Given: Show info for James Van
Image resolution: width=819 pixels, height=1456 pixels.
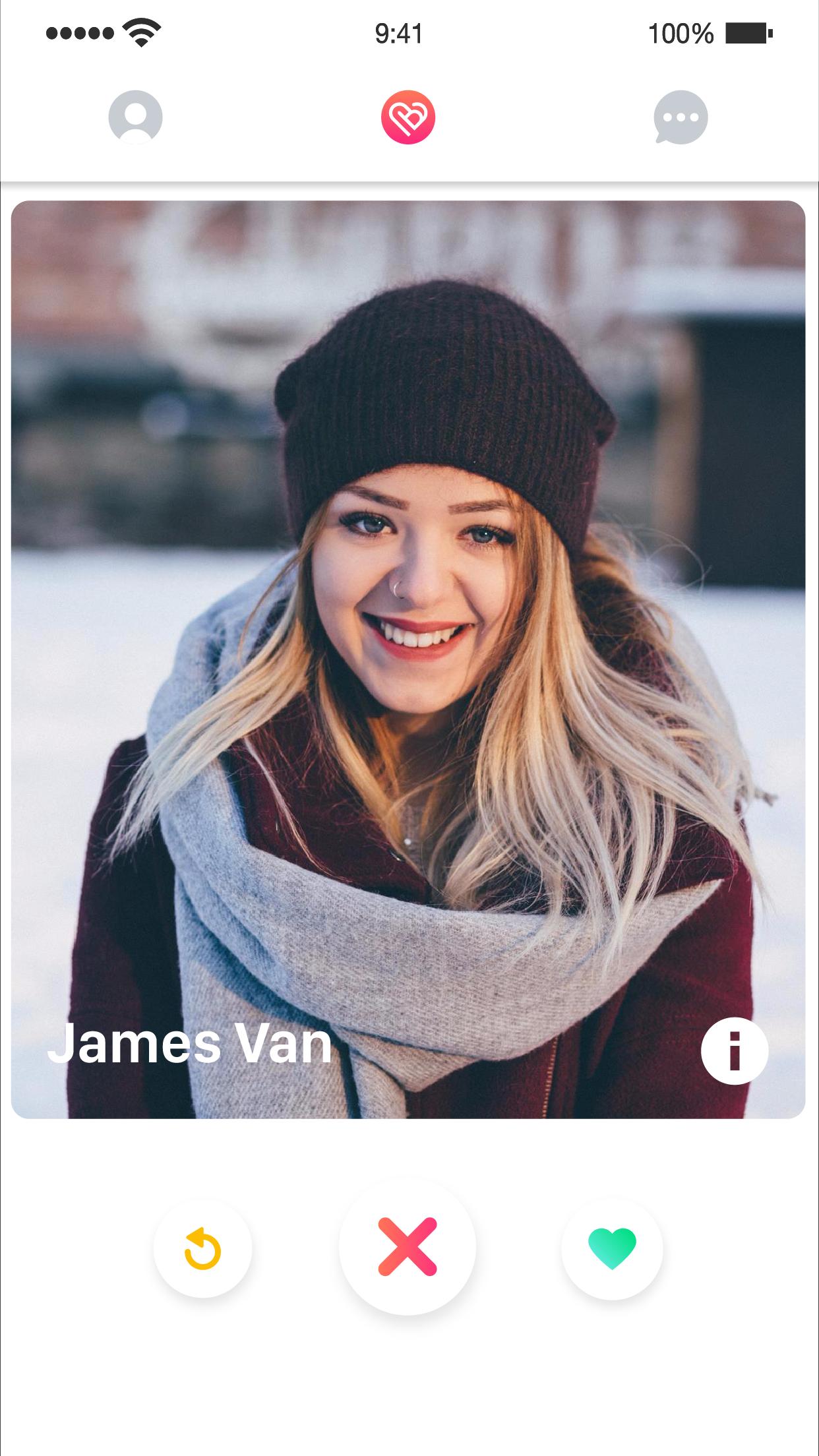Looking at the screenshot, I should [x=734, y=1050].
